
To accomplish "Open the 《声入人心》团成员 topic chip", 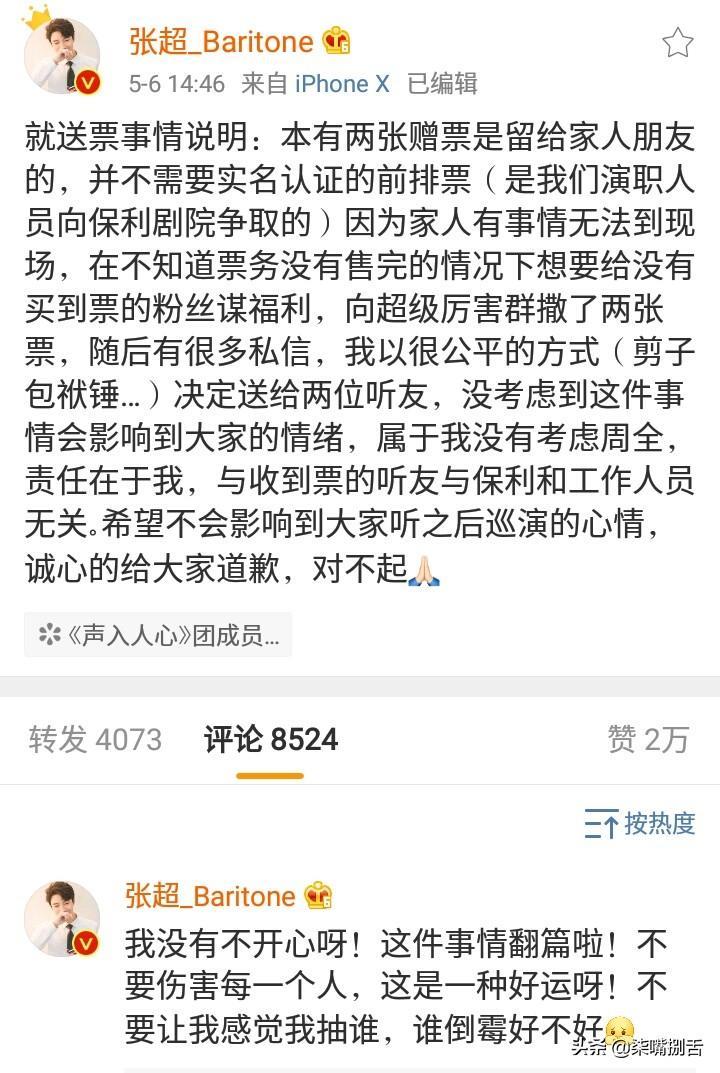I will 158,634.
